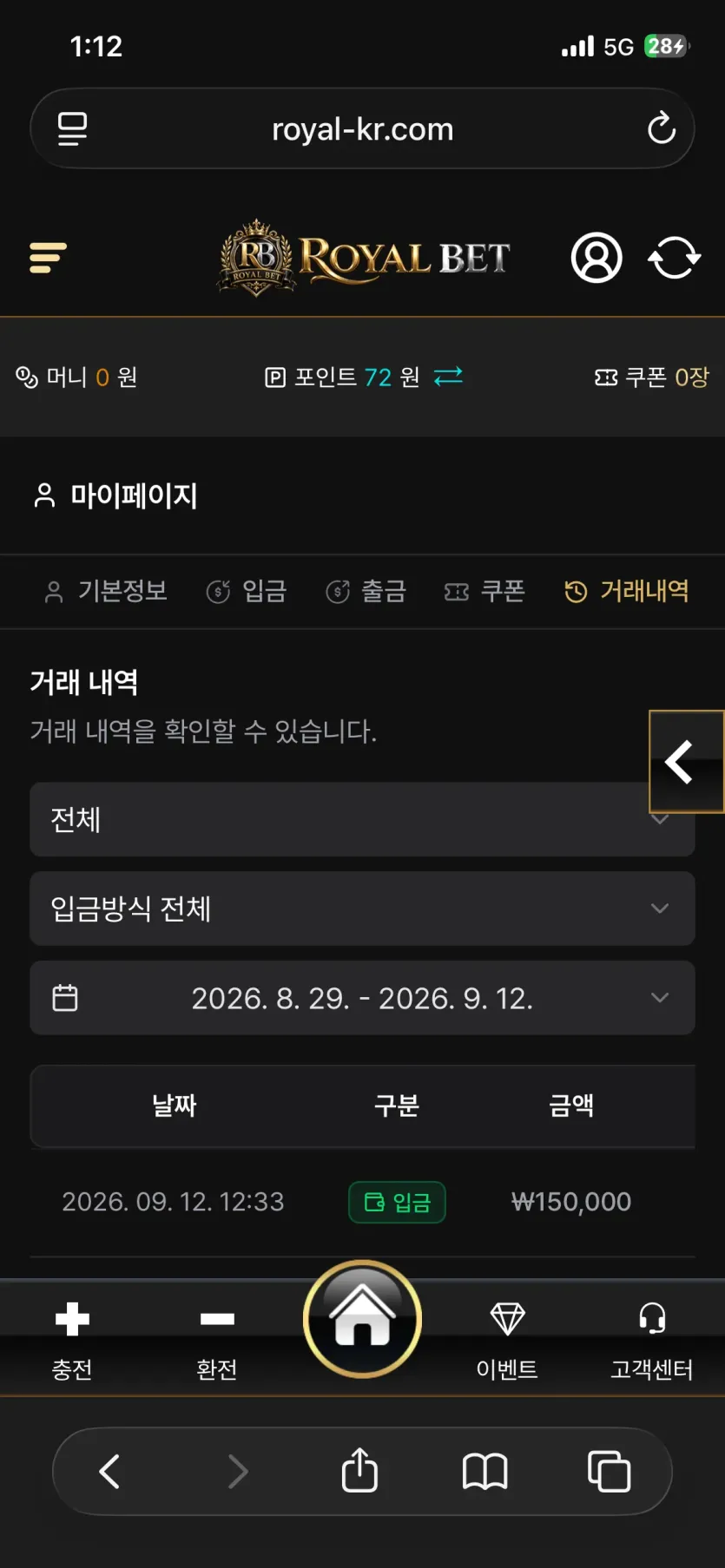
Task: Reload the page in the address bar
Action: click(x=662, y=128)
